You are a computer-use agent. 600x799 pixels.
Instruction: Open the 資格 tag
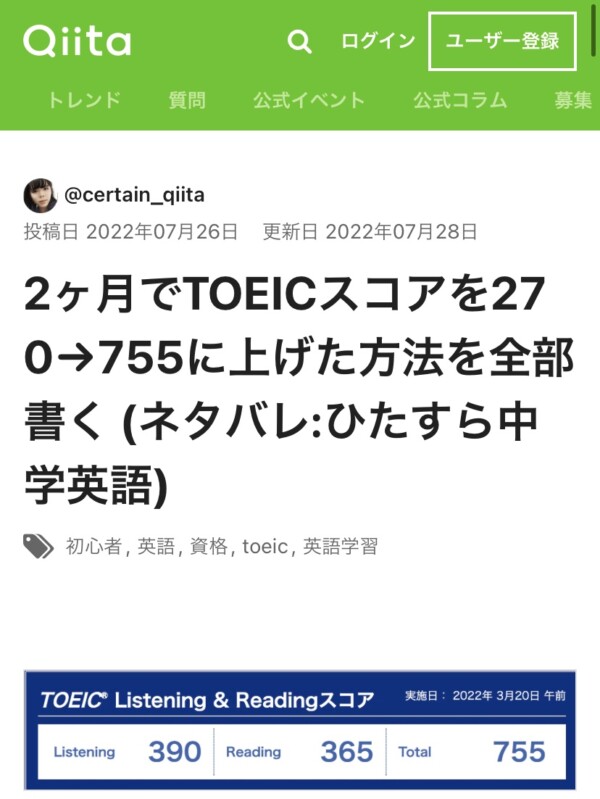click(x=208, y=546)
